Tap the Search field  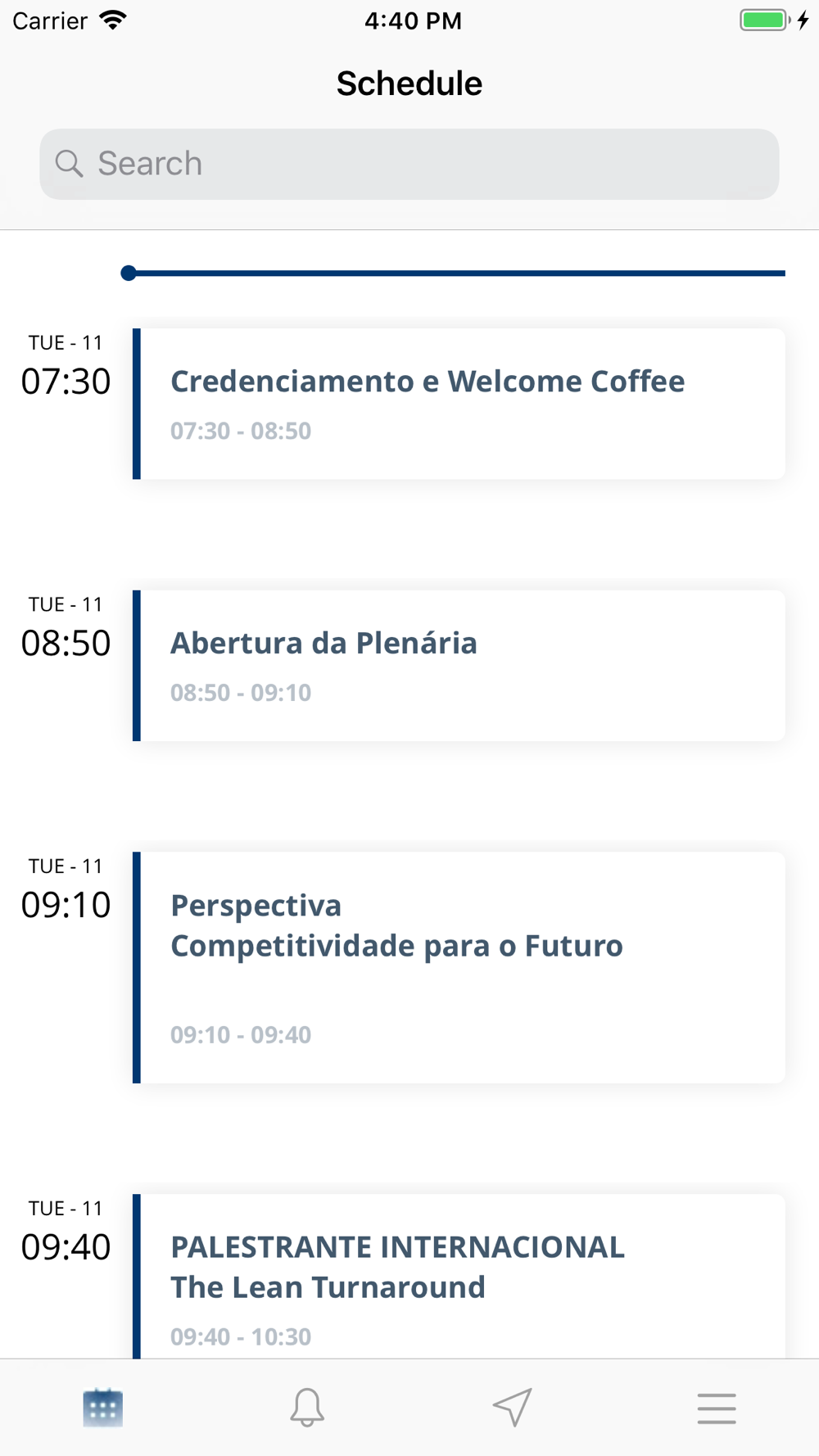click(409, 164)
